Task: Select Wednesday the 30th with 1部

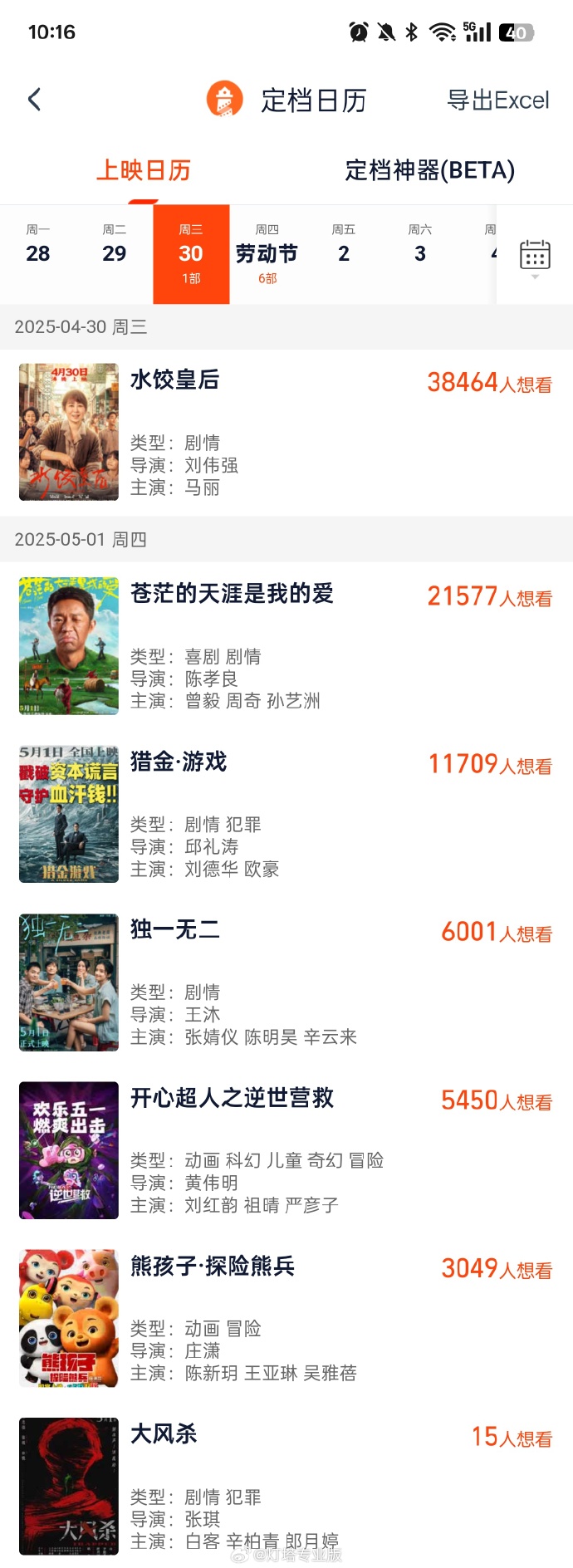Action: point(191,253)
